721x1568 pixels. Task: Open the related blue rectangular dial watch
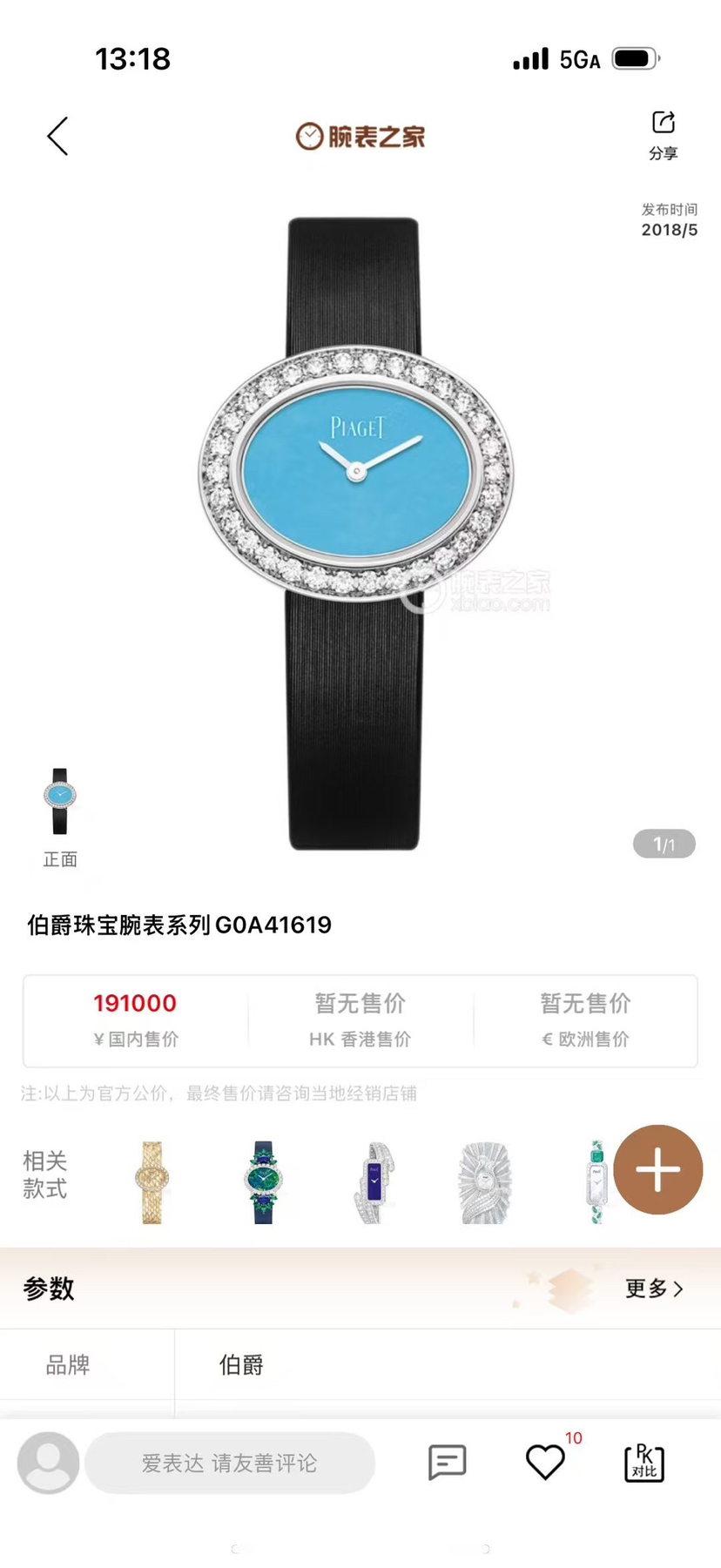coord(374,1182)
